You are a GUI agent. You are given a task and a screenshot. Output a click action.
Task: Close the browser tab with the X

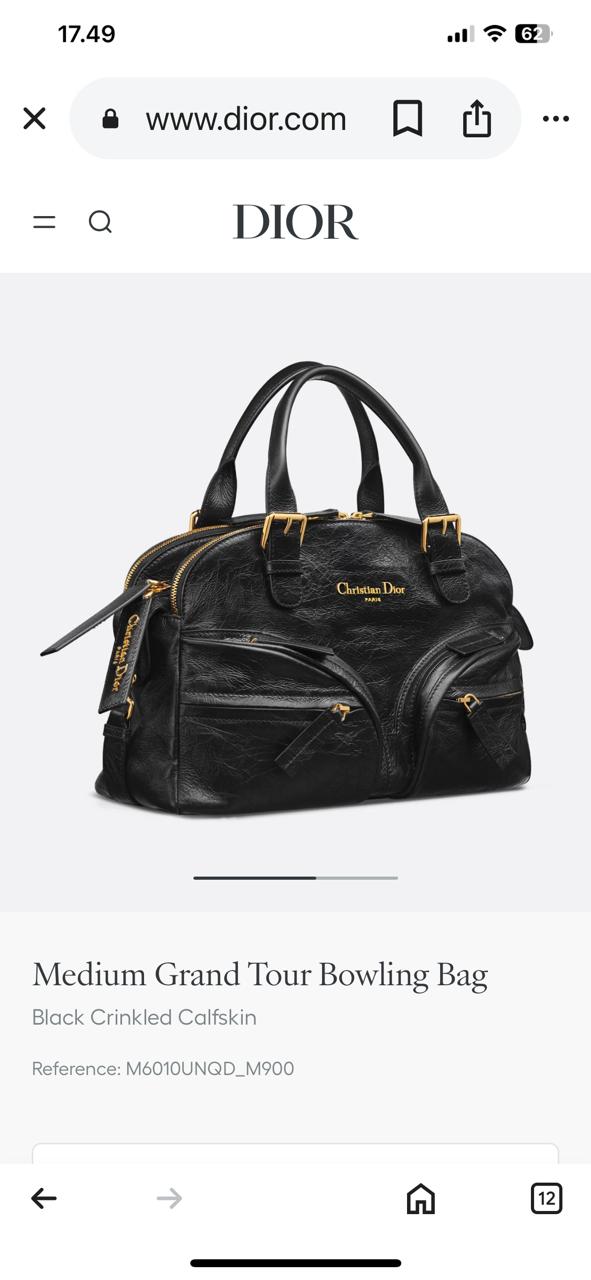[34, 119]
